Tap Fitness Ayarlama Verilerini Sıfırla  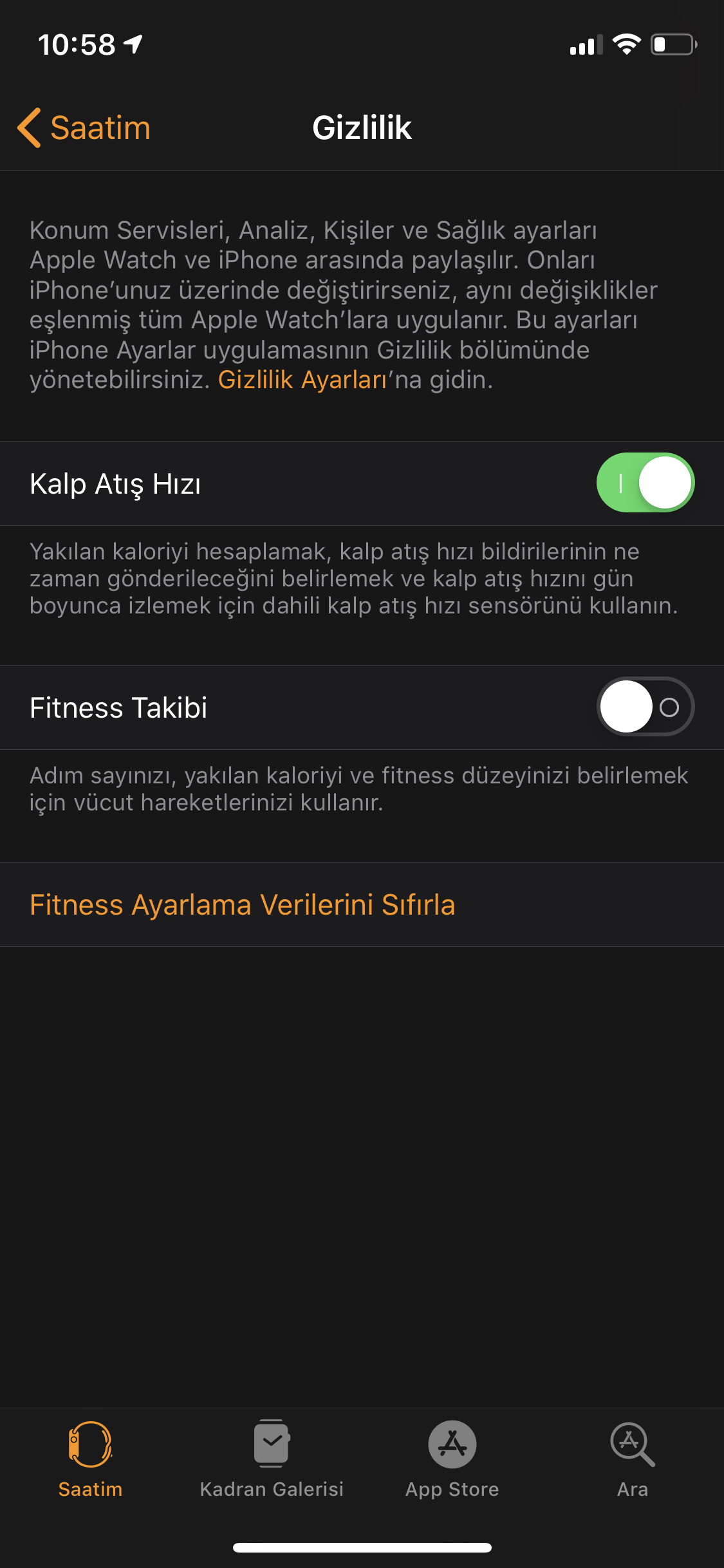tap(243, 904)
